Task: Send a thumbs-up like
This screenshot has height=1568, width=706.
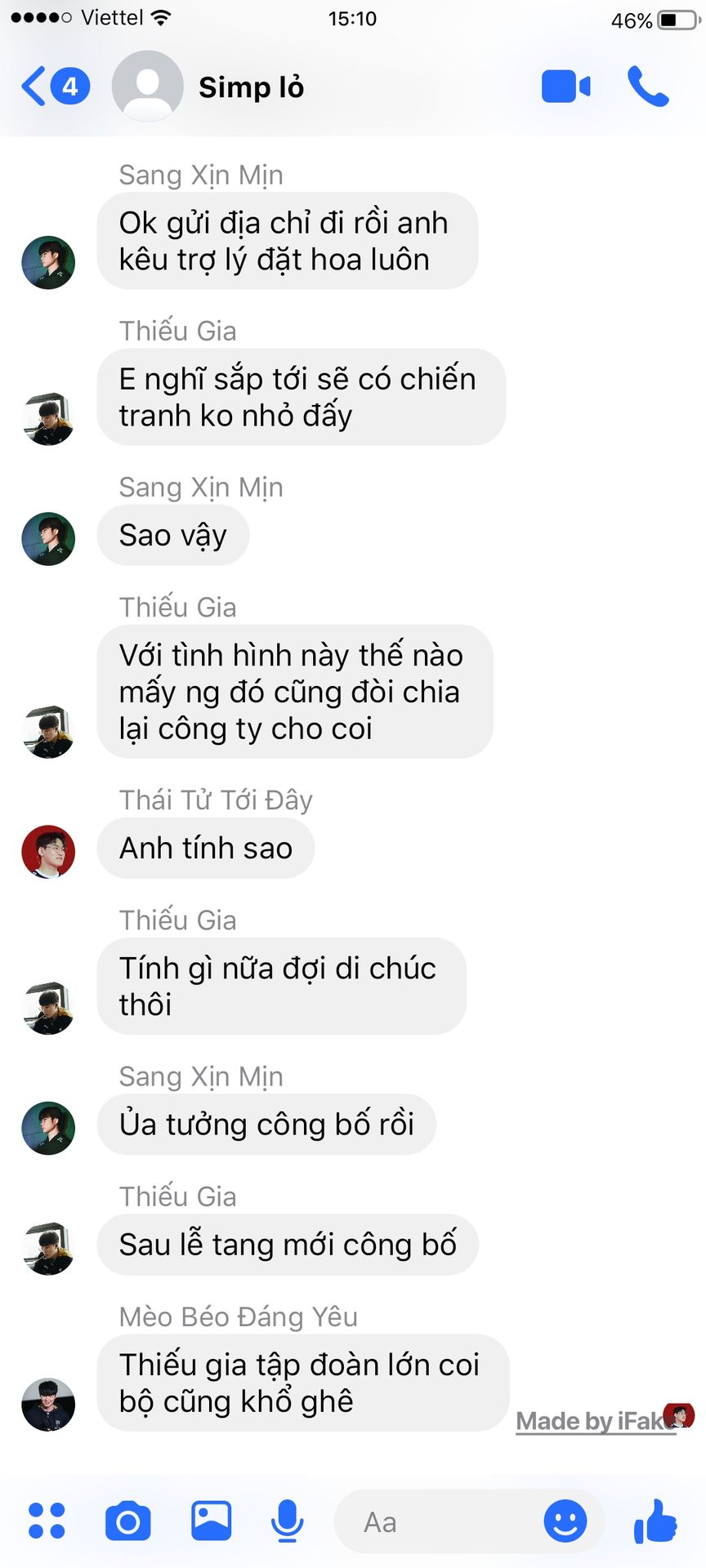Action: 655,1521
